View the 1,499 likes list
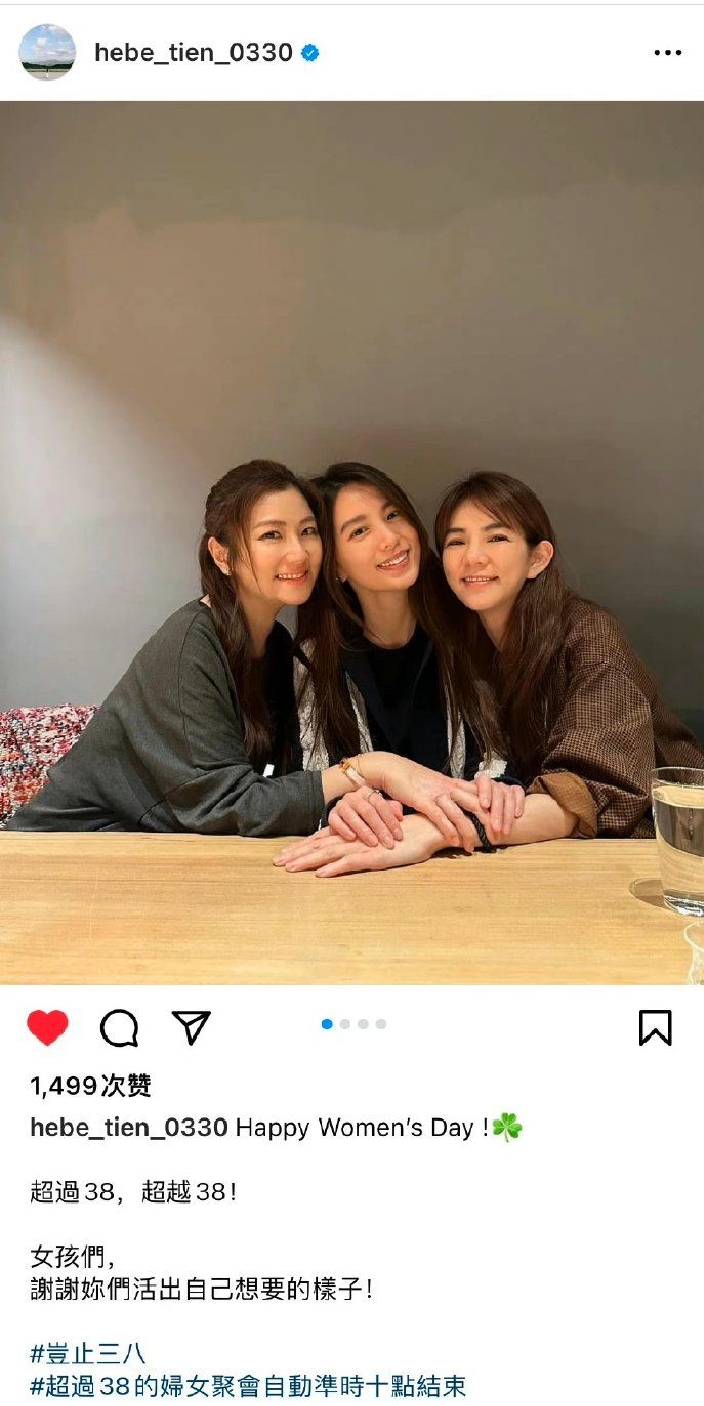This screenshot has height=1406, width=704. click(x=91, y=1085)
